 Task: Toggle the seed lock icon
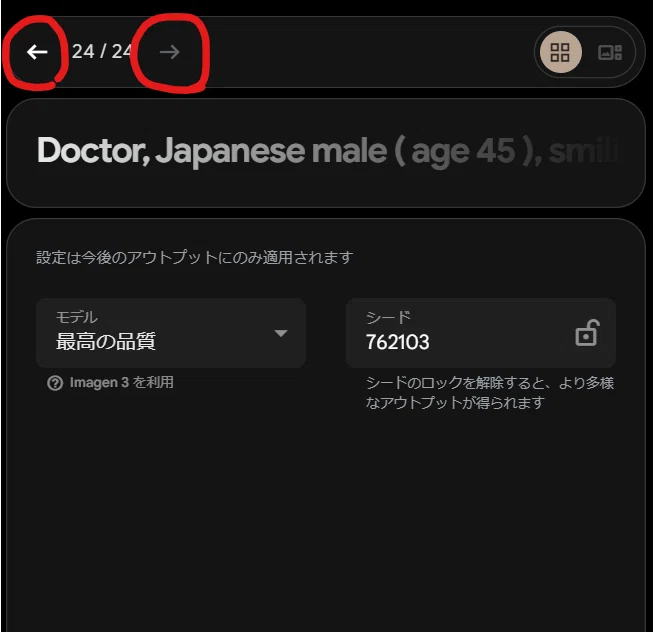click(x=587, y=333)
